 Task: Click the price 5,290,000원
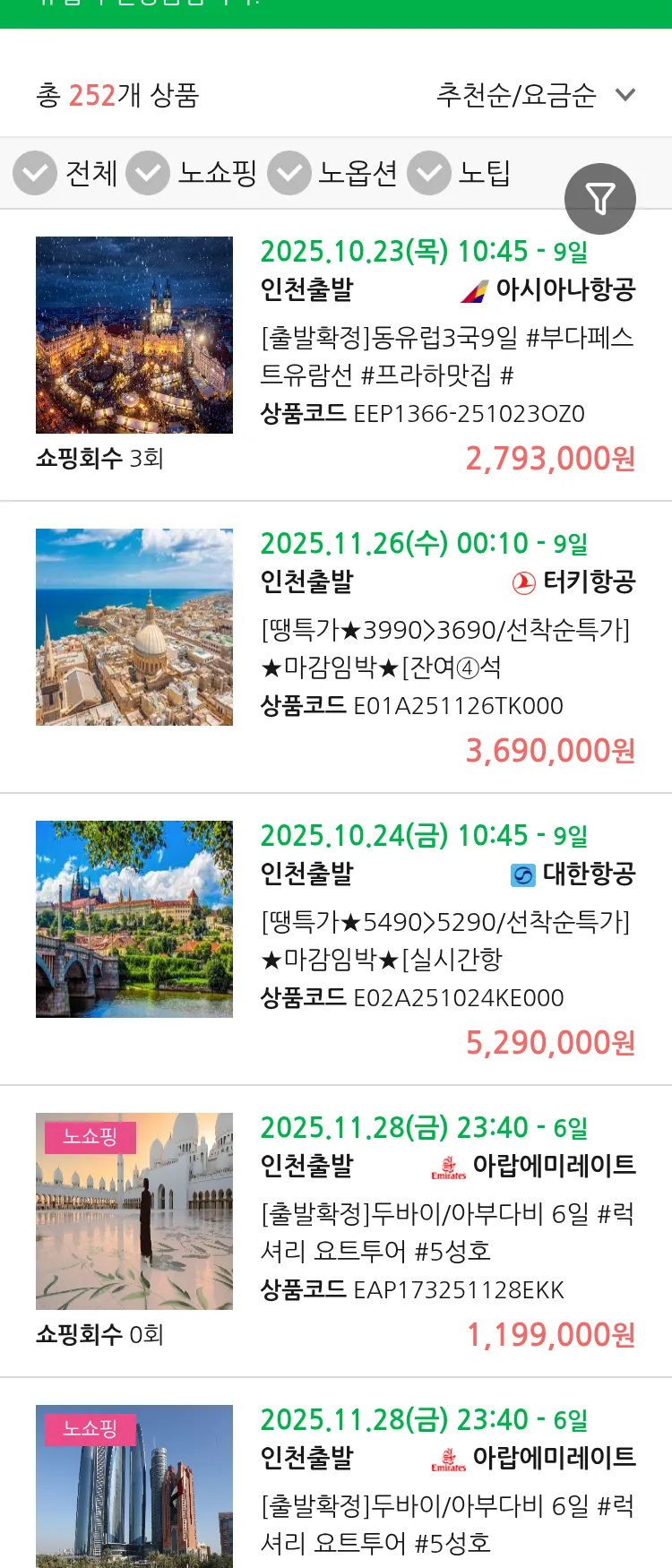548,1042
